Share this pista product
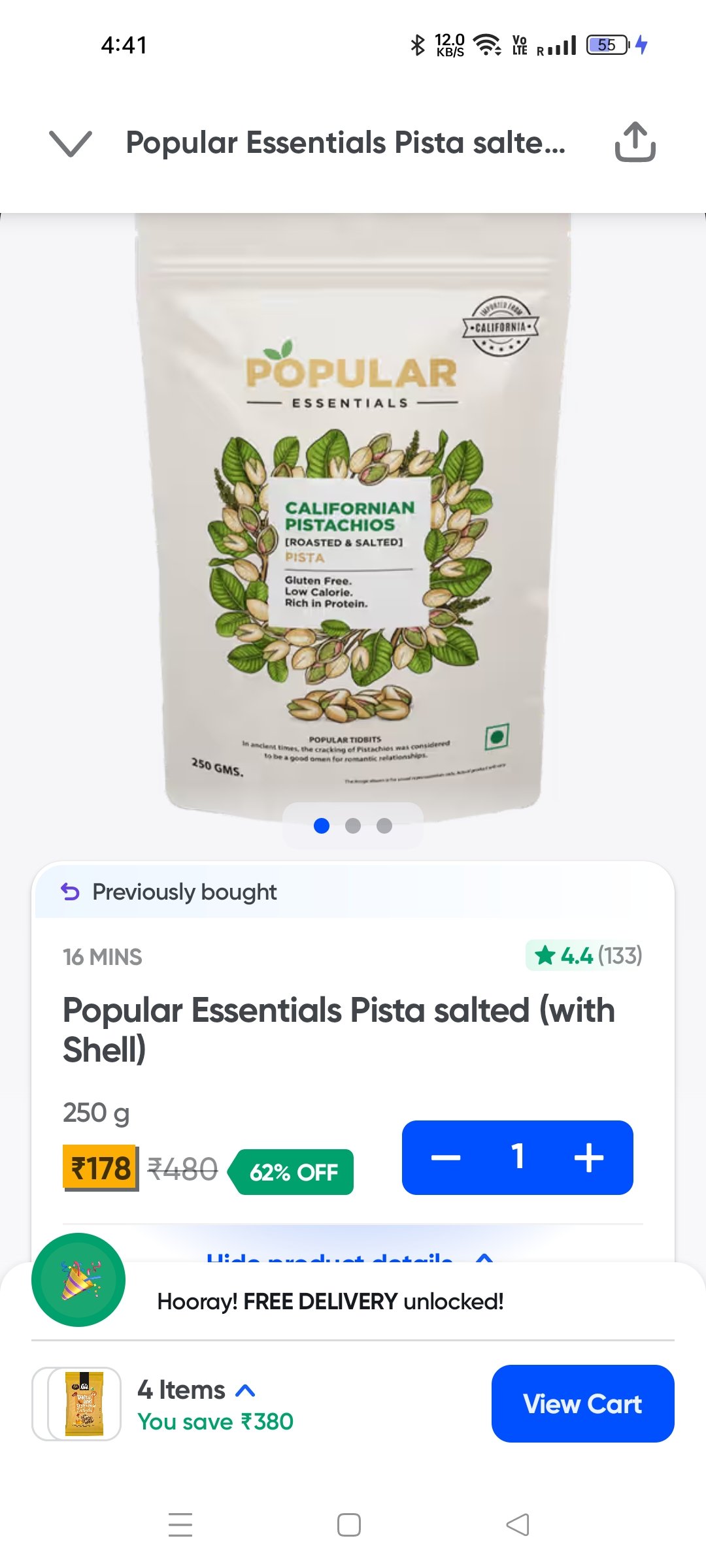The width and height of the screenshot is (706, 1568). (635, 142)
